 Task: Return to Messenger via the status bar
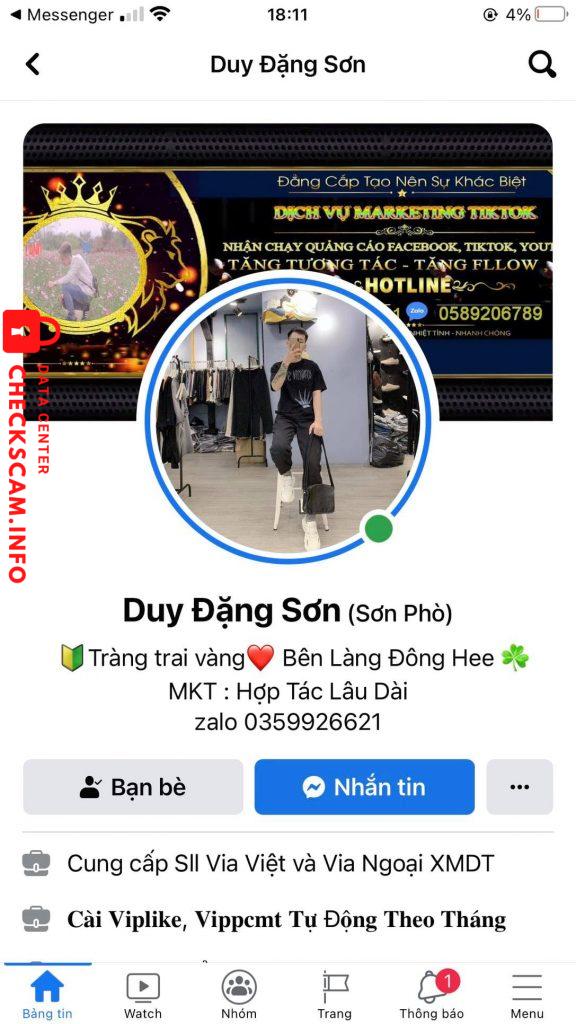tap(61, 14)
